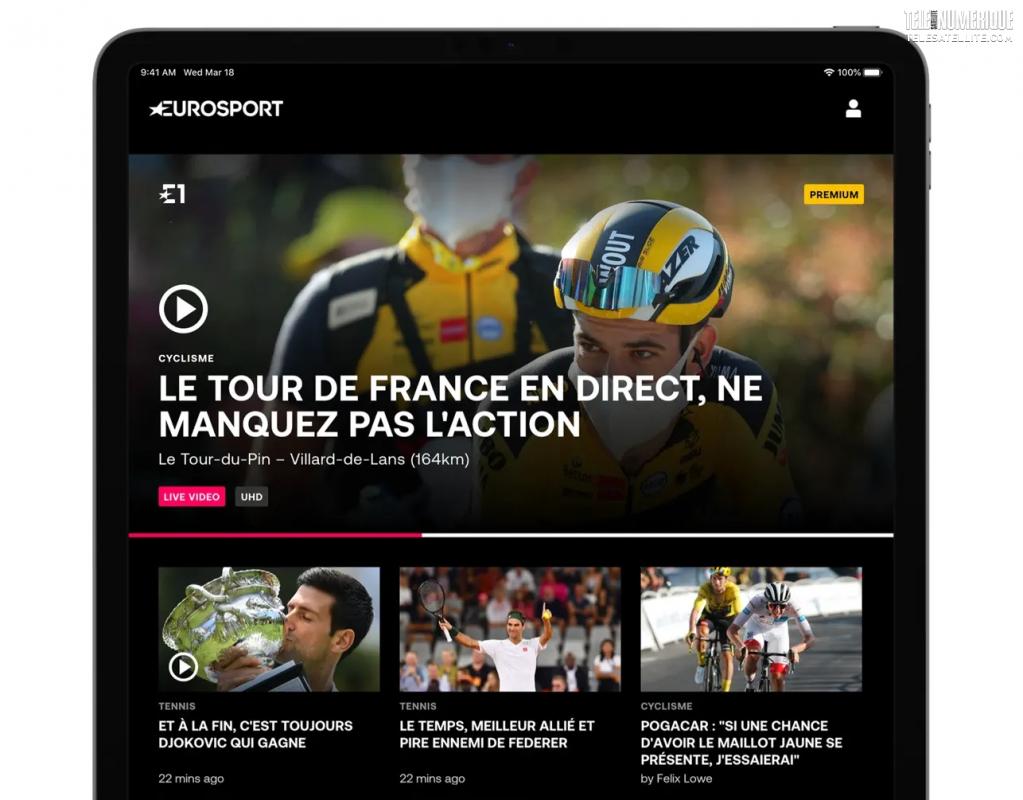Screen dimensions: 1023x800
Task: Open the Tour de France en direct feature
Action: pyautogui.click(x=460, y=405)
